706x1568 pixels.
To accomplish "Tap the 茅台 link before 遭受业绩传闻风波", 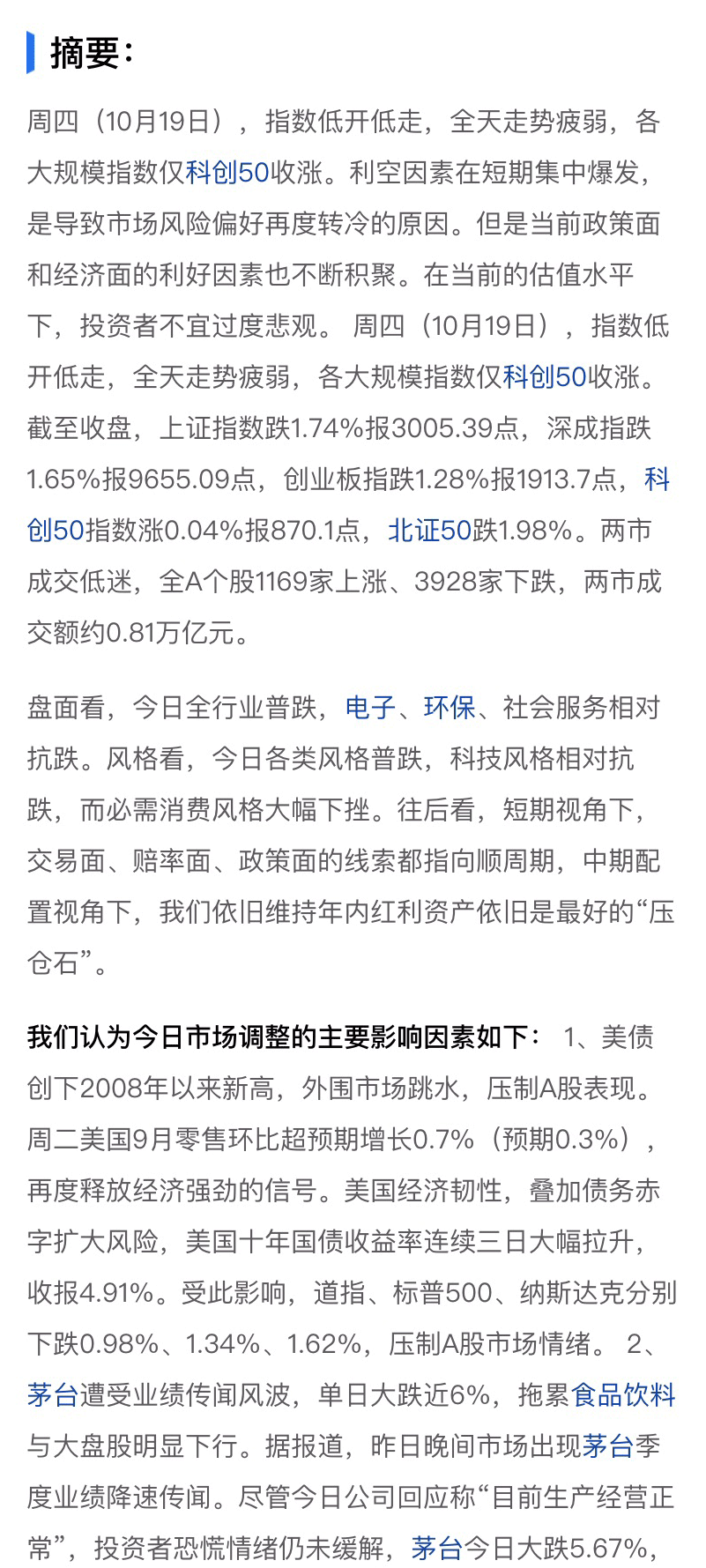I will coord(53,1395).
